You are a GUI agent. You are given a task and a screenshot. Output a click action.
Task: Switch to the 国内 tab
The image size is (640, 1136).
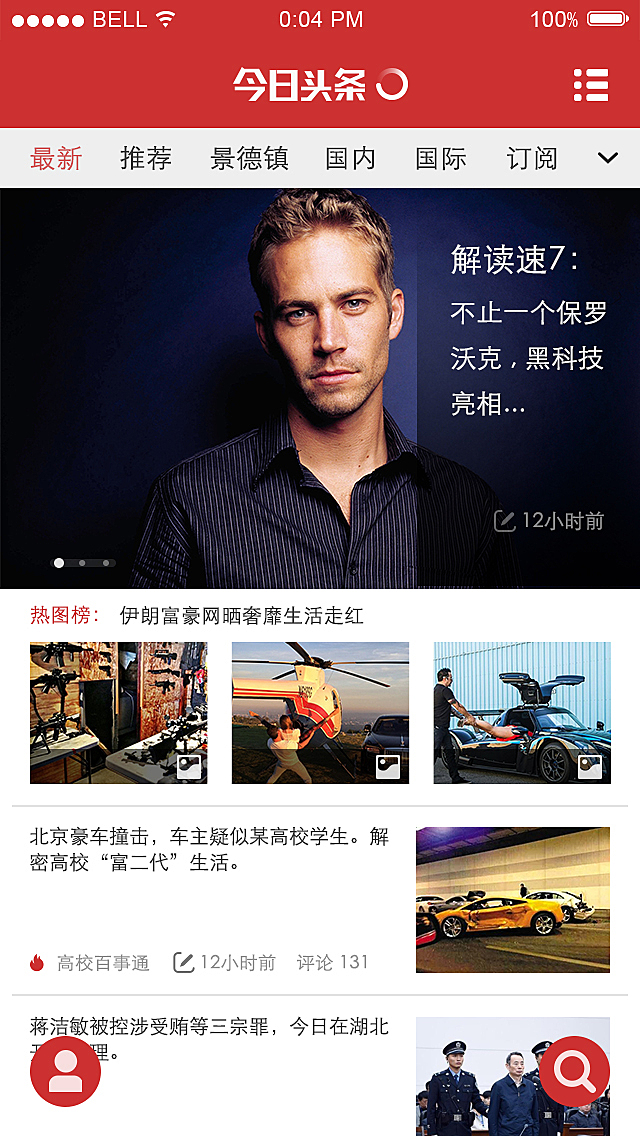tap(351, 158)
